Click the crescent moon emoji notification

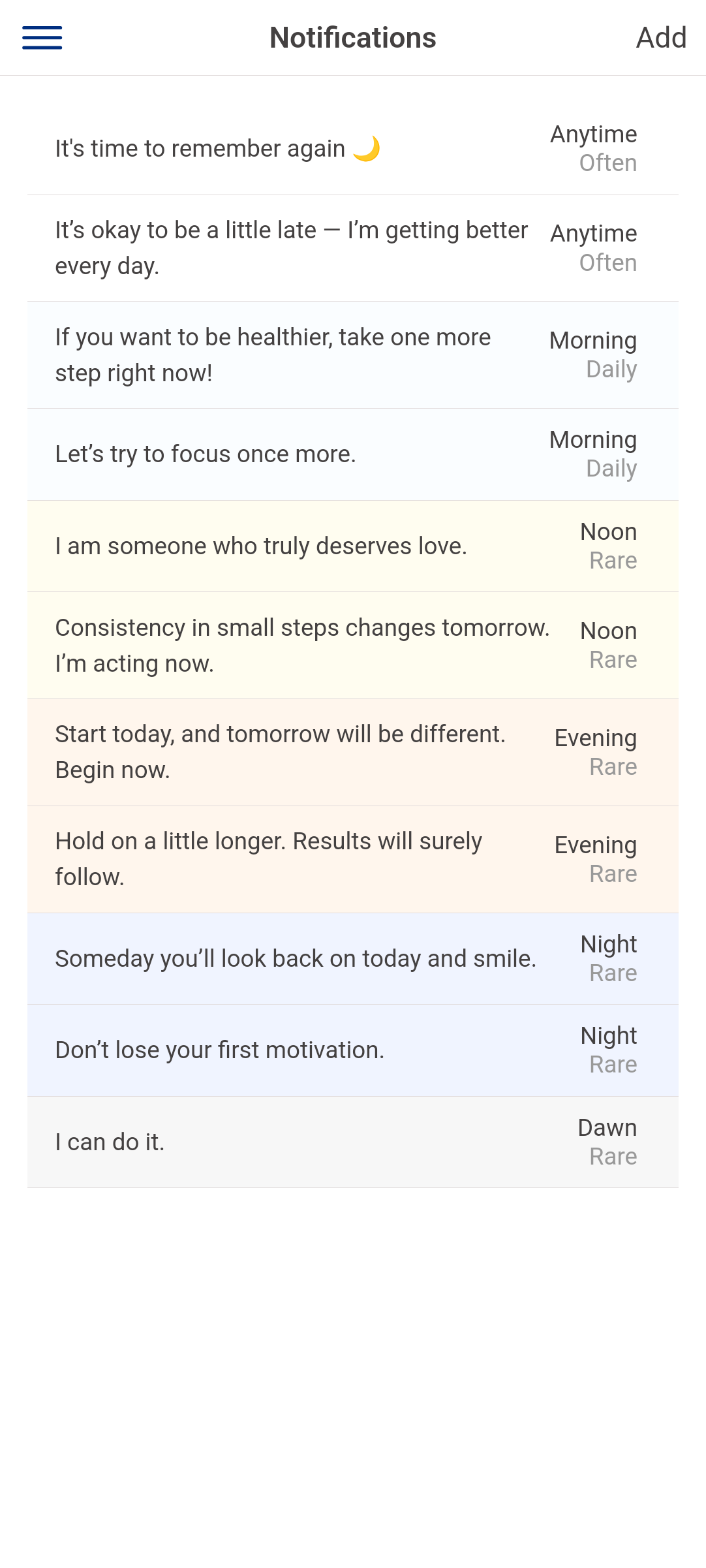[367, 148]
